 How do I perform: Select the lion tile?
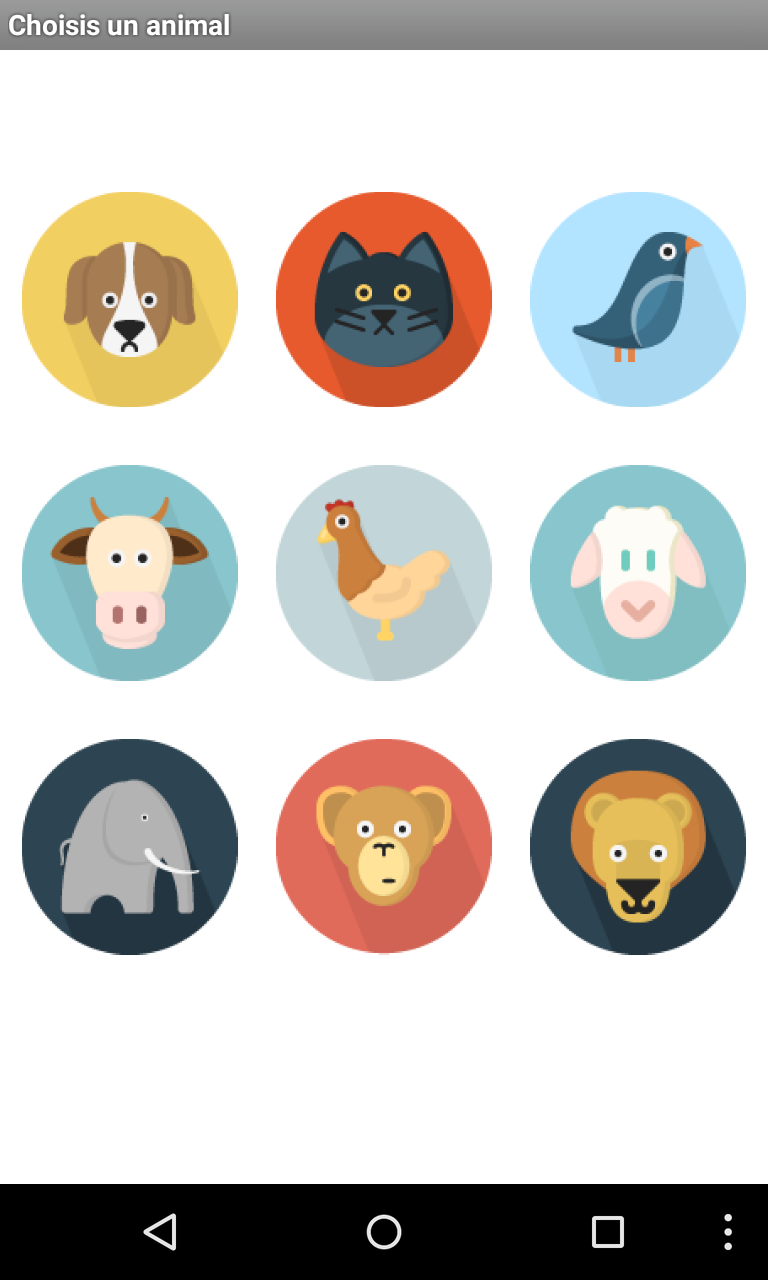[x=638, y=847]
